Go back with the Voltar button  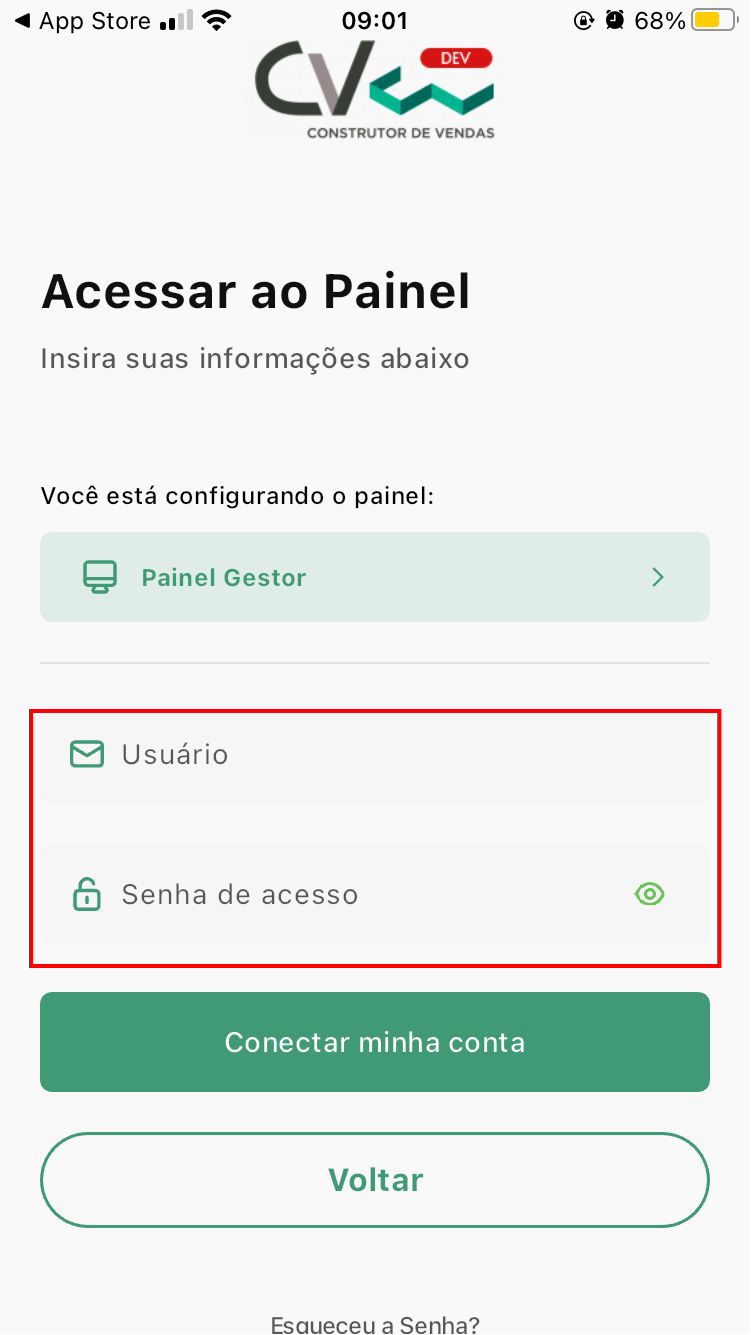click(x=375, y=1180)
